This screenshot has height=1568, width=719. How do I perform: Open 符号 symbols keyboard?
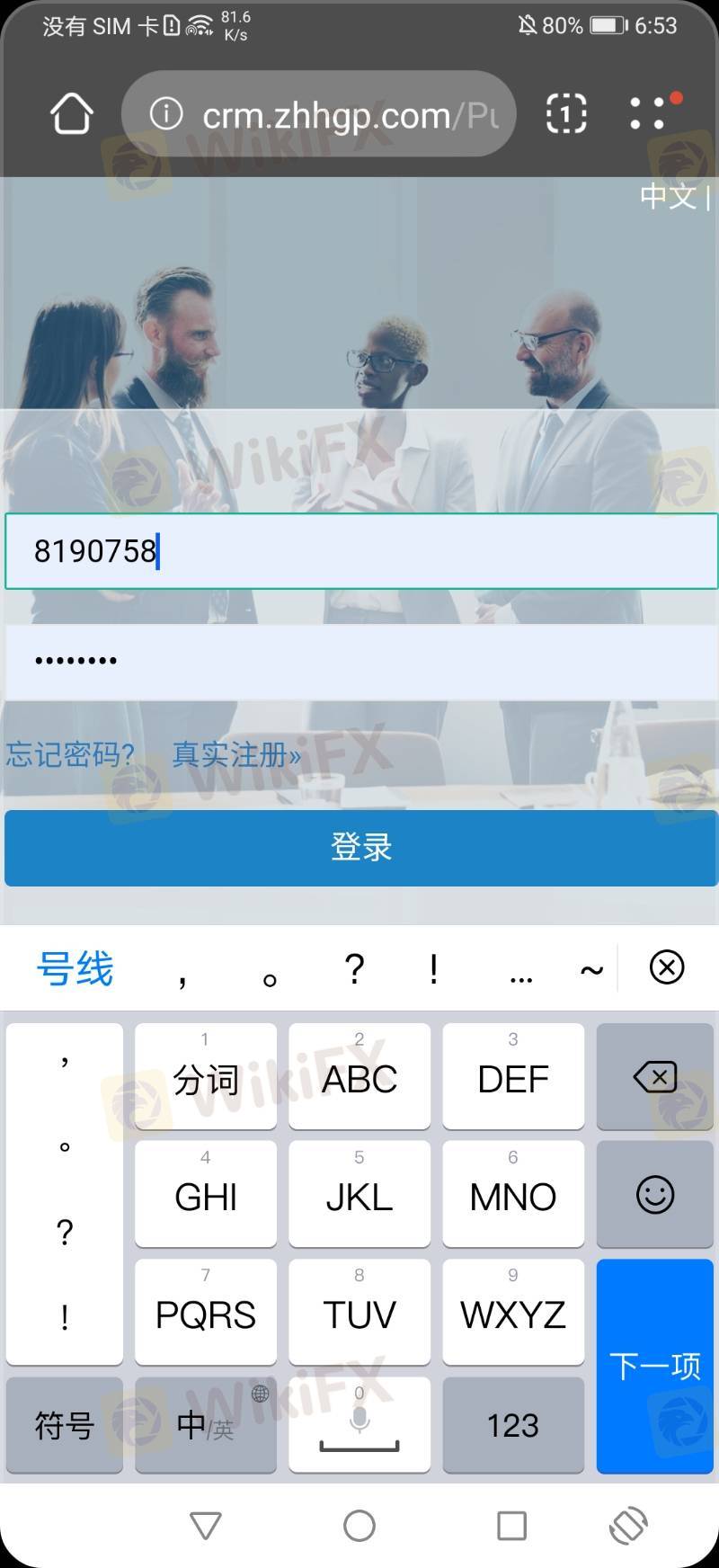[x=64, y=1425]
